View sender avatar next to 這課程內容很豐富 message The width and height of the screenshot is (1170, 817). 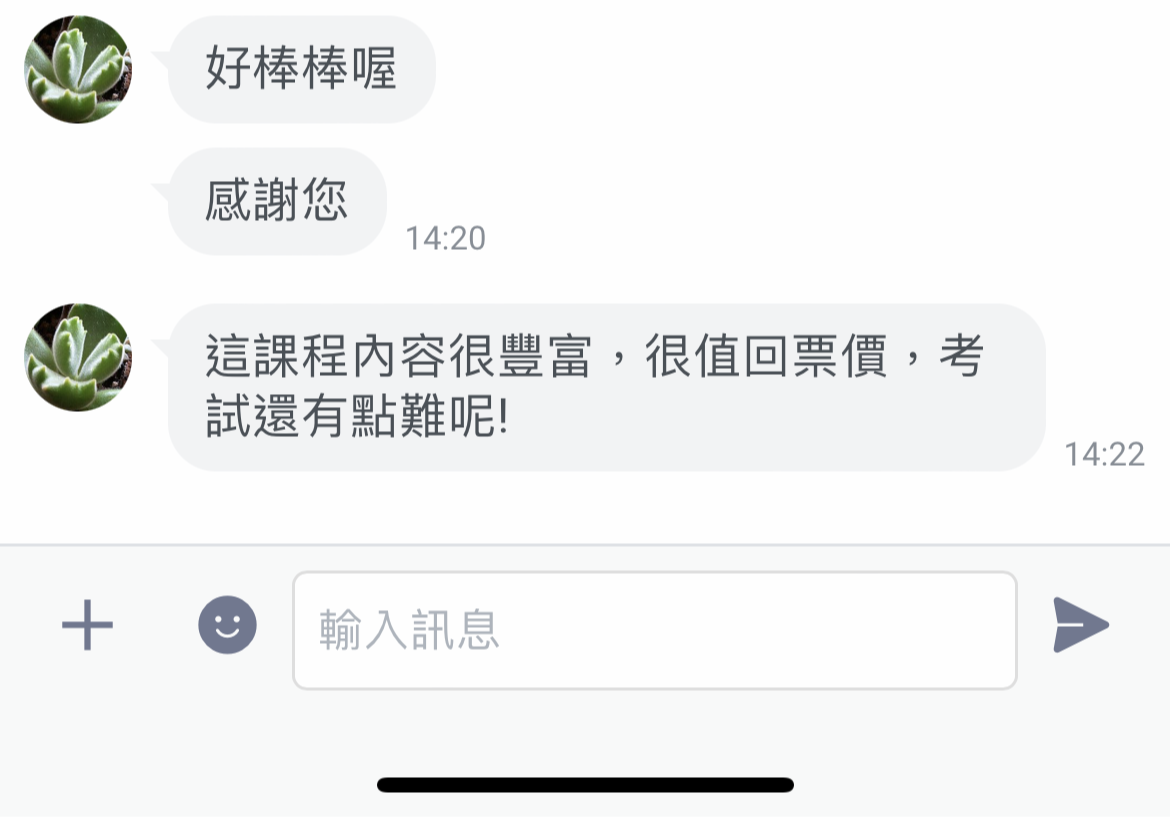78,357
